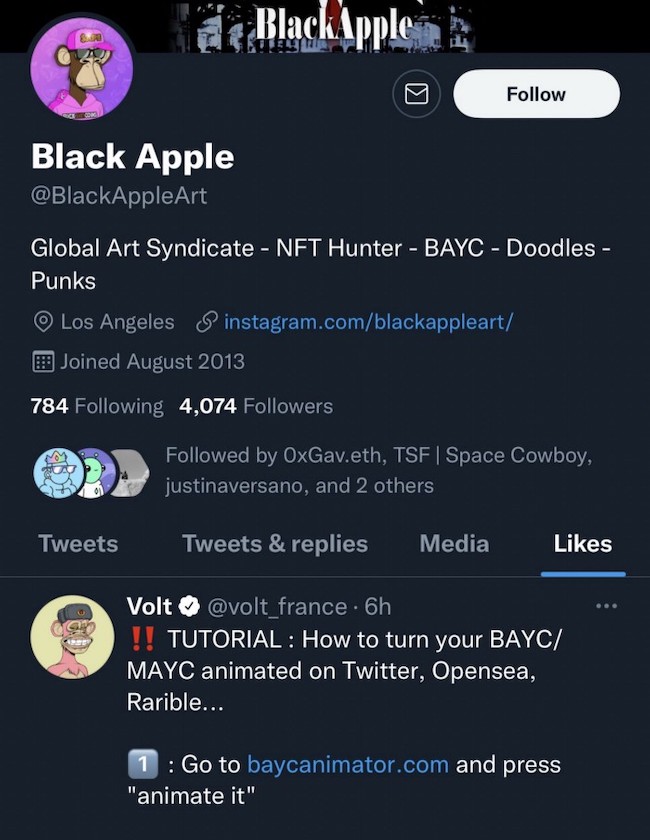The image size is (650, 840).
Task: View the 784 Following list
Action: pos(97,406)
